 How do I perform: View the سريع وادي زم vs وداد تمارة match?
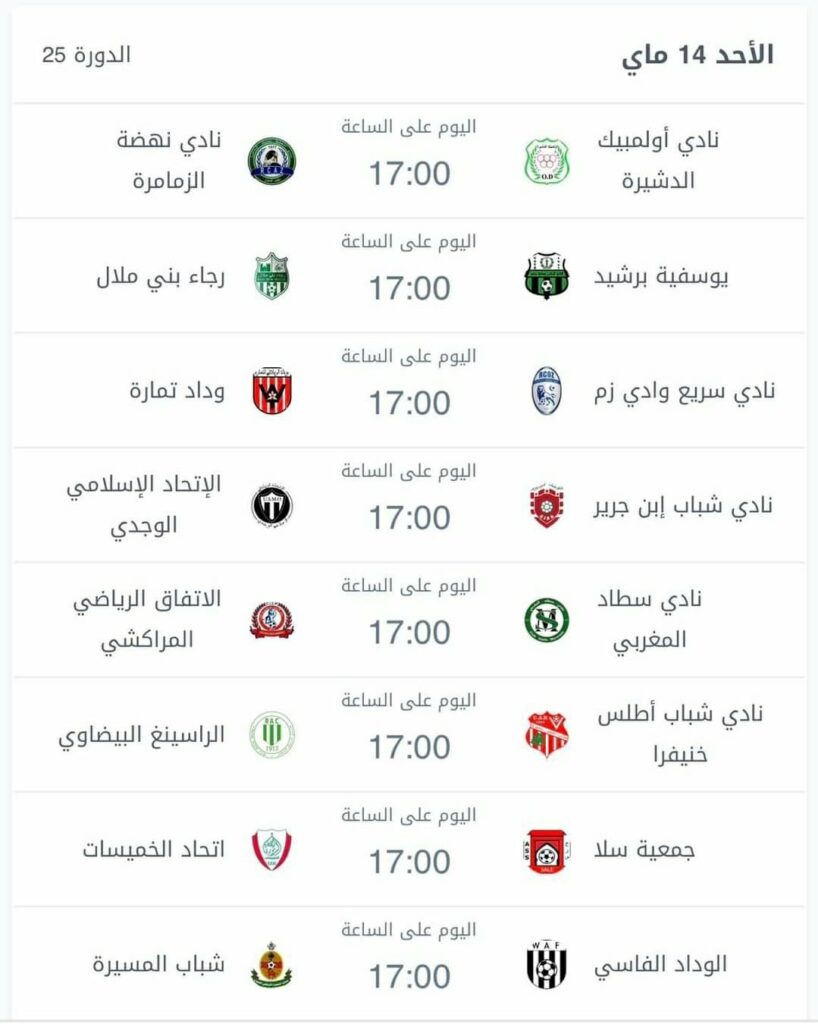409,391
